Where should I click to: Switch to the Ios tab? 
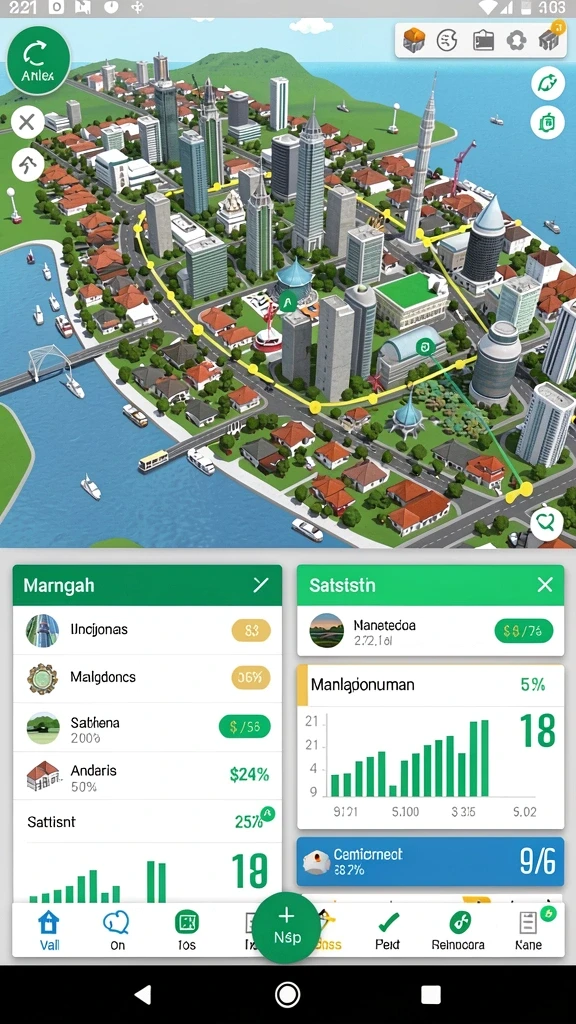187,931
